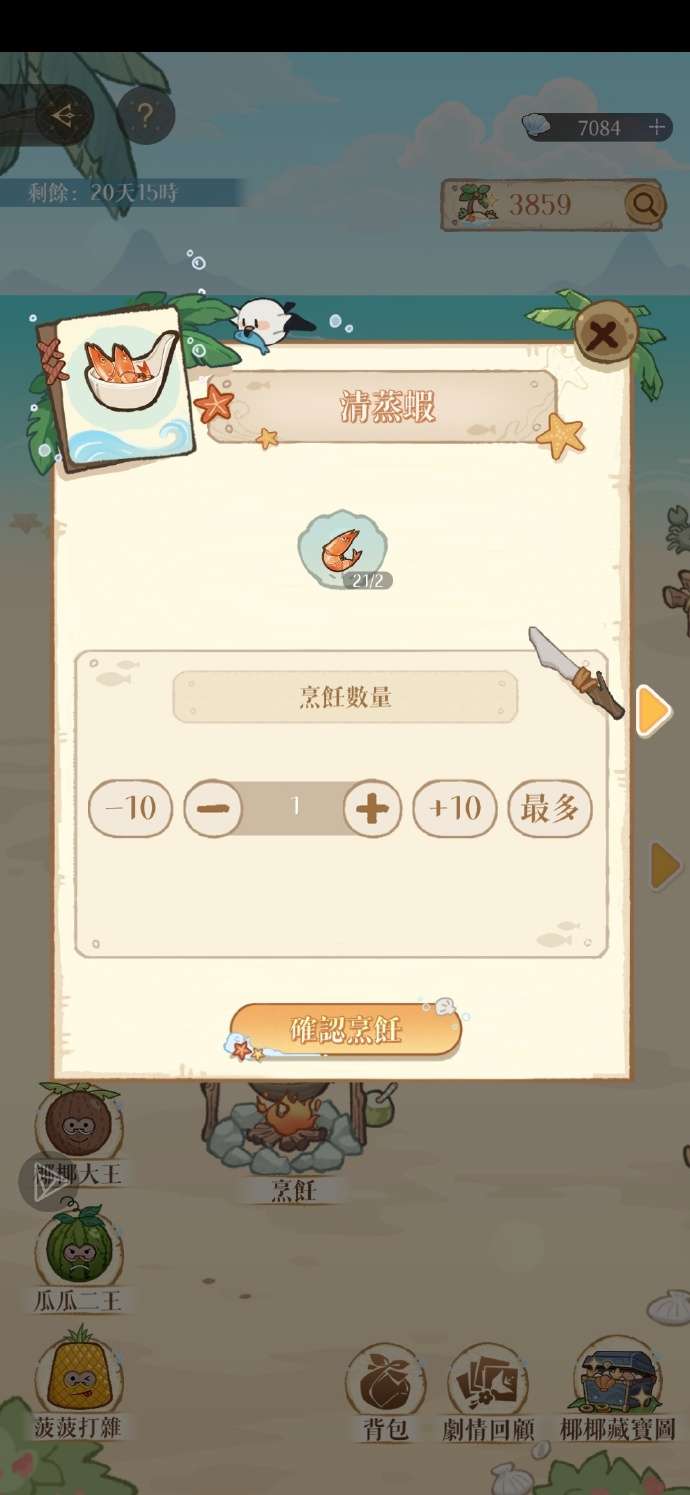690x1495 pixels.
Task: Open the help question mark
Action: pos(146,117)
